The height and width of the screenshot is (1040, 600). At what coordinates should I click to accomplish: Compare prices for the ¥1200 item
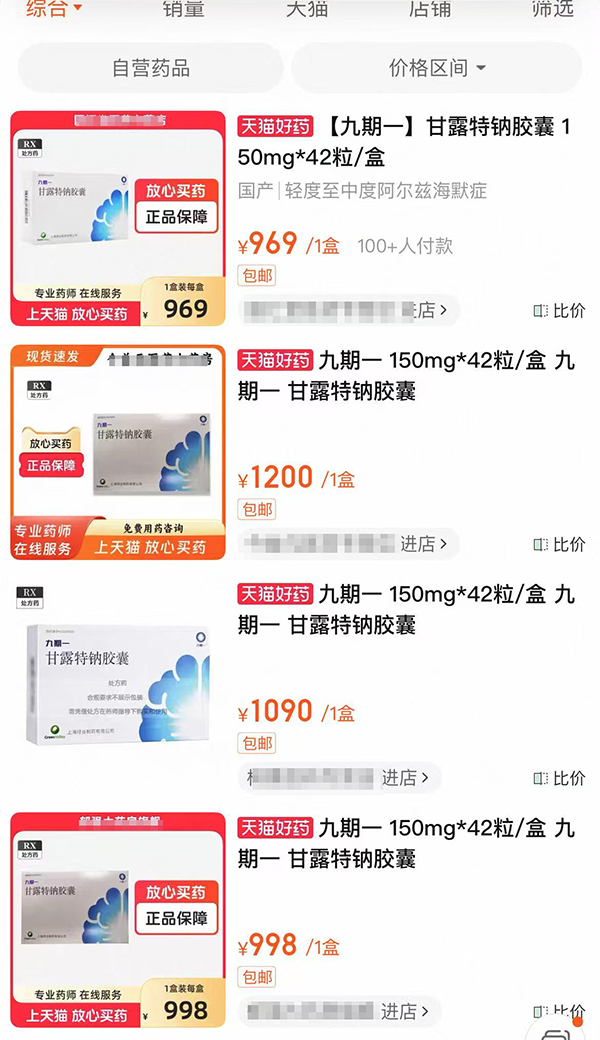click(x=560, y=545)
